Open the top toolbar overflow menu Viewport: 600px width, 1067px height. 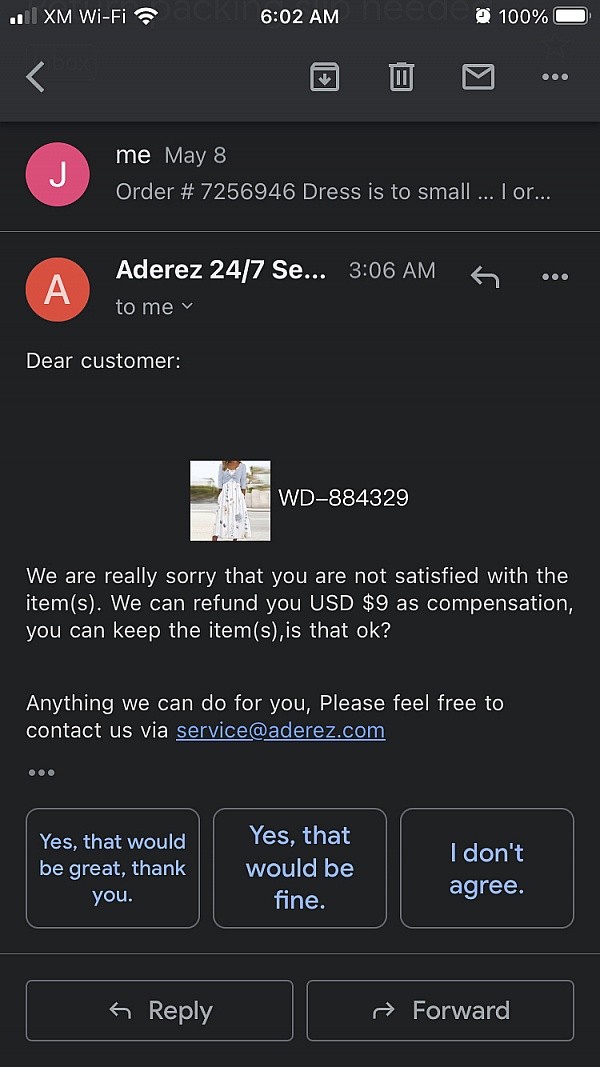click(555, 77)
